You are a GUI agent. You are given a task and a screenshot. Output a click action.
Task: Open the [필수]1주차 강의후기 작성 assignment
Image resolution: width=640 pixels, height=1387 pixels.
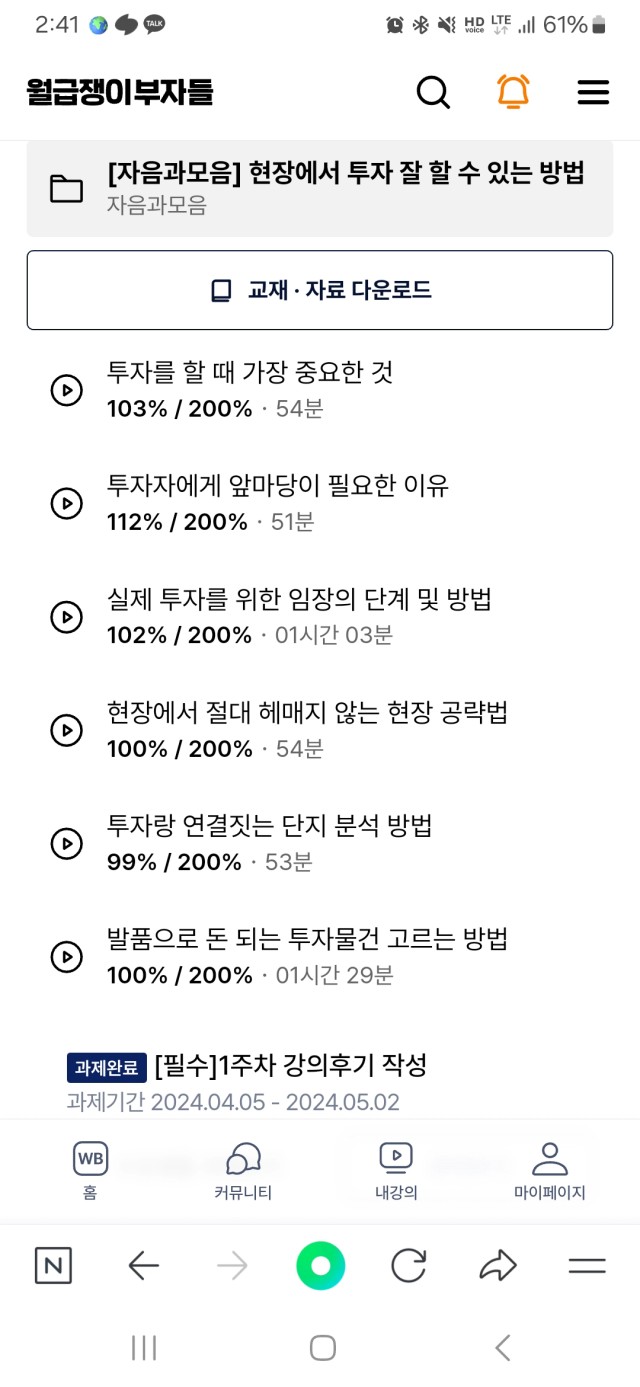pyautogui.click(x=291, y=1066)
